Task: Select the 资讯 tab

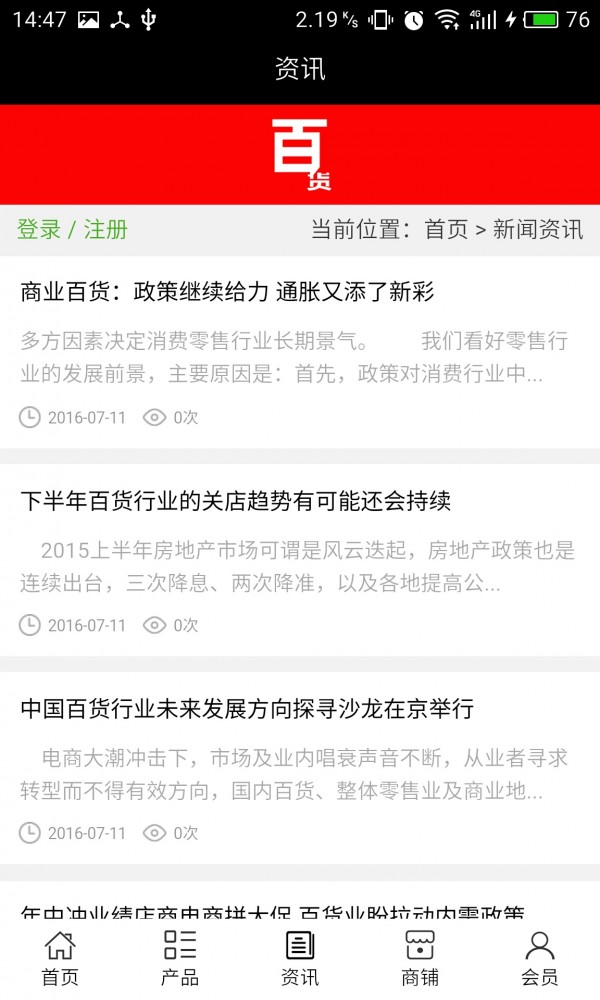Action: click(x=300, y=957)
